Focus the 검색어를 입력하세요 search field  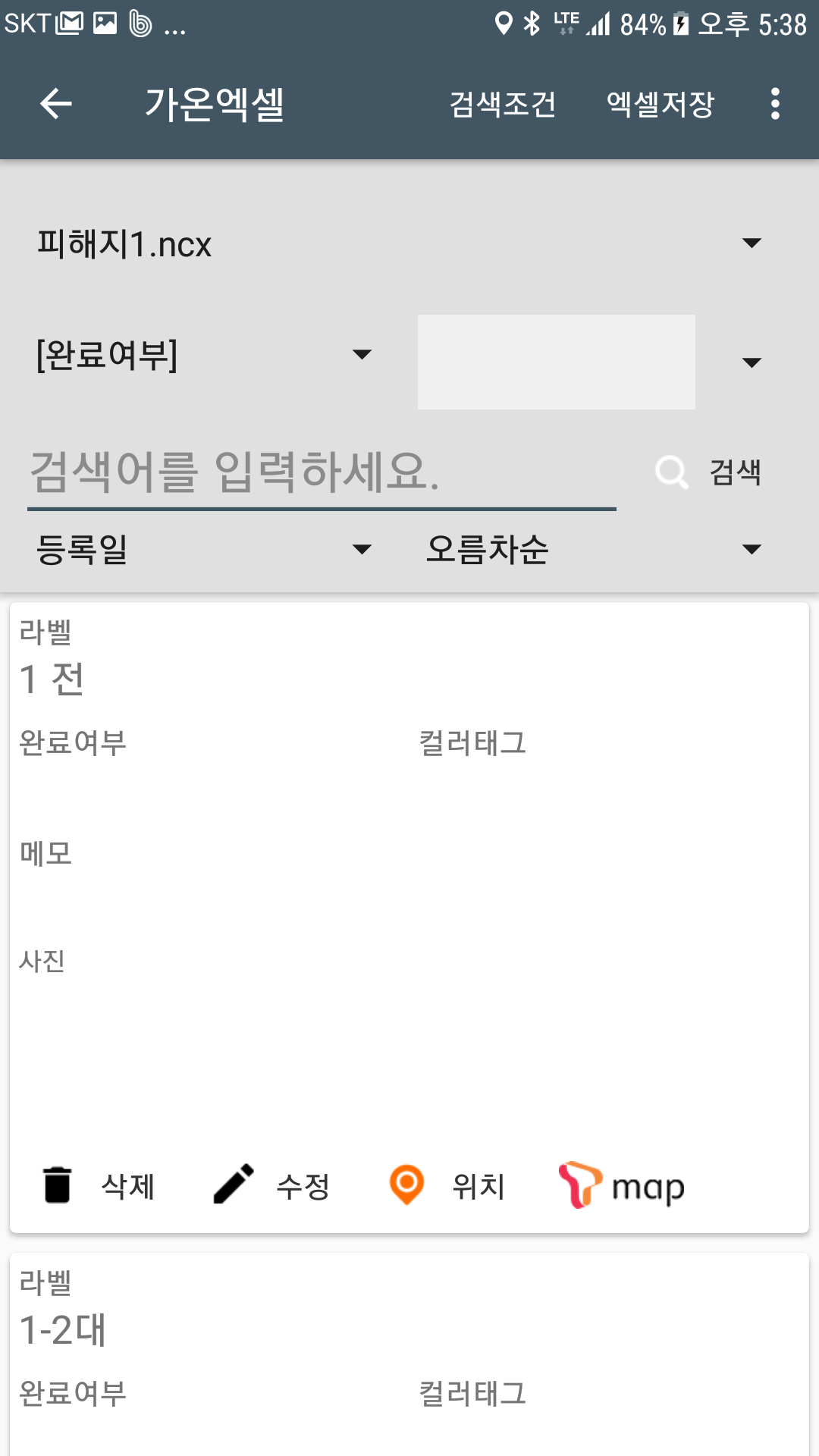pos(322,472)
